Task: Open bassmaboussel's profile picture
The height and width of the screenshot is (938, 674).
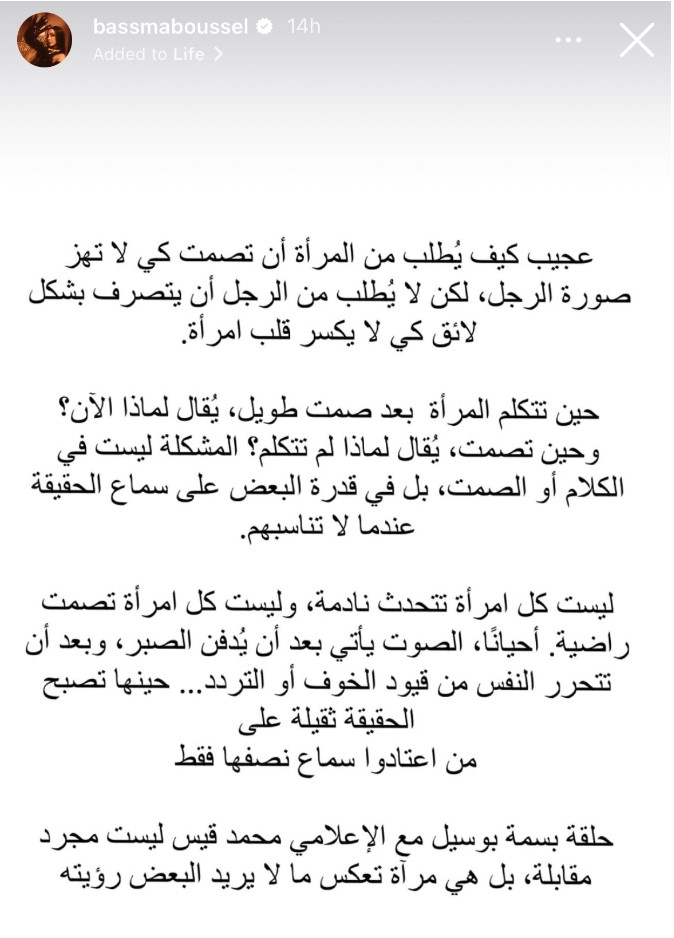Action: click(45, 40)
